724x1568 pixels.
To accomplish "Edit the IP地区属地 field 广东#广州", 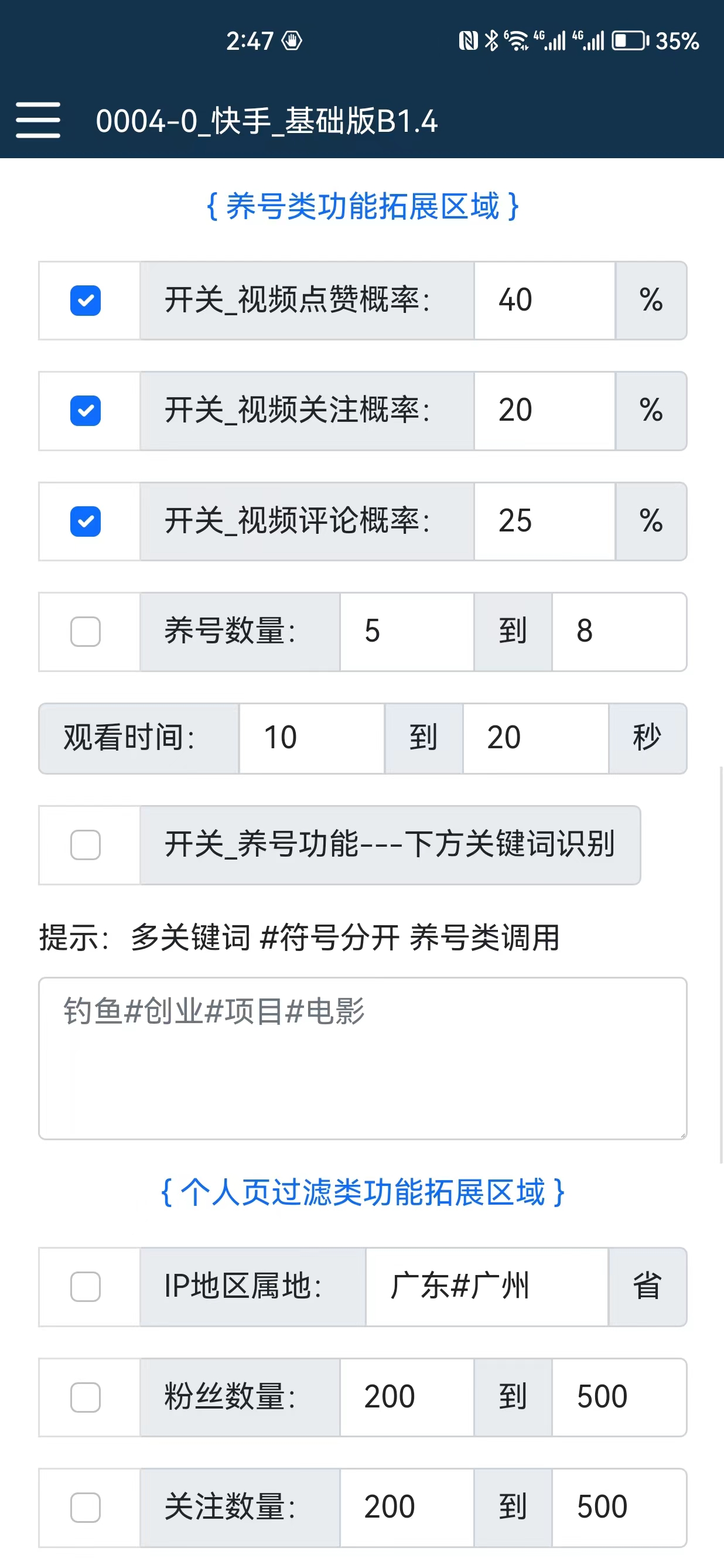I will [x=487, y=1287].
